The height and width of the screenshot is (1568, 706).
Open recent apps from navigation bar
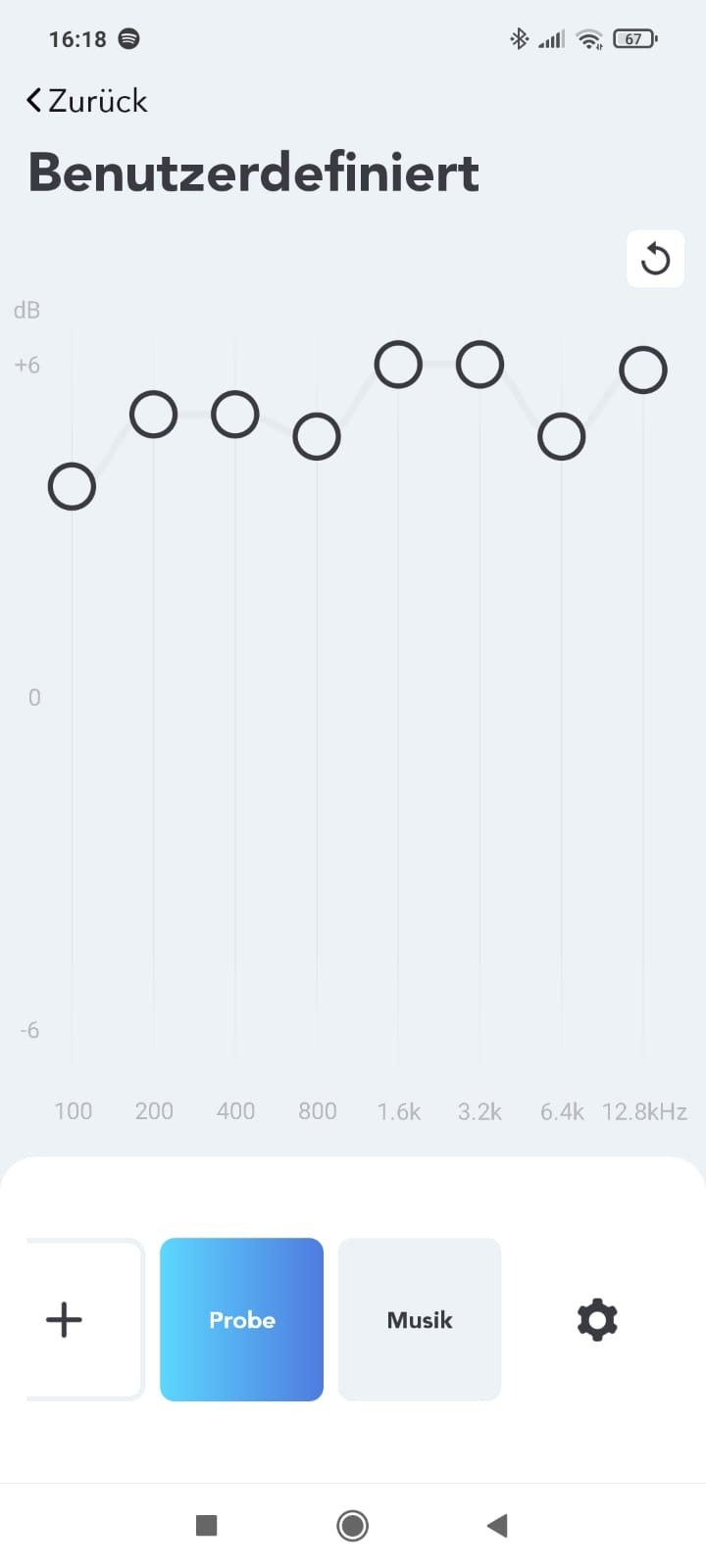point(206,1525)
